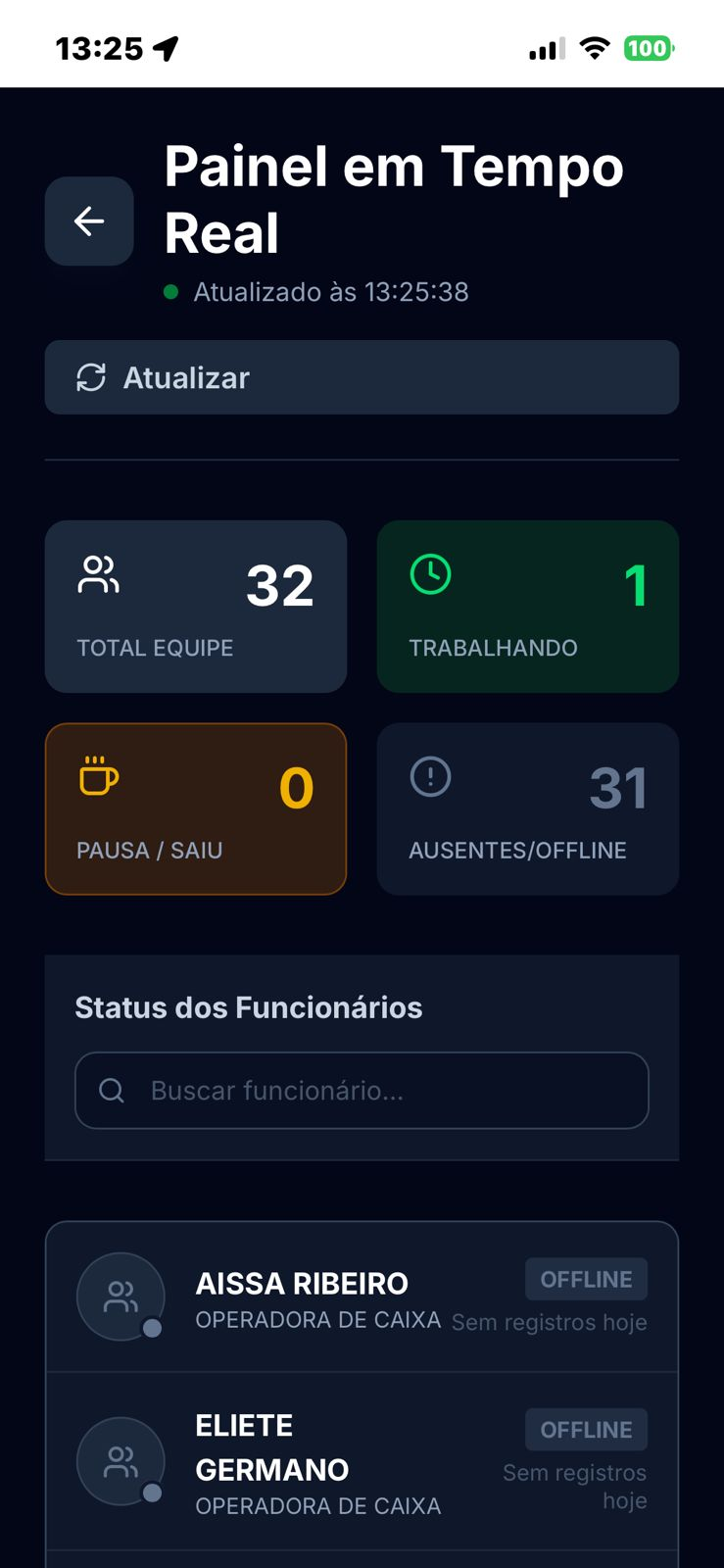Expand the Trabalhando card details
This screenshot has height=1568, width=724.
(x=527, y=606)
